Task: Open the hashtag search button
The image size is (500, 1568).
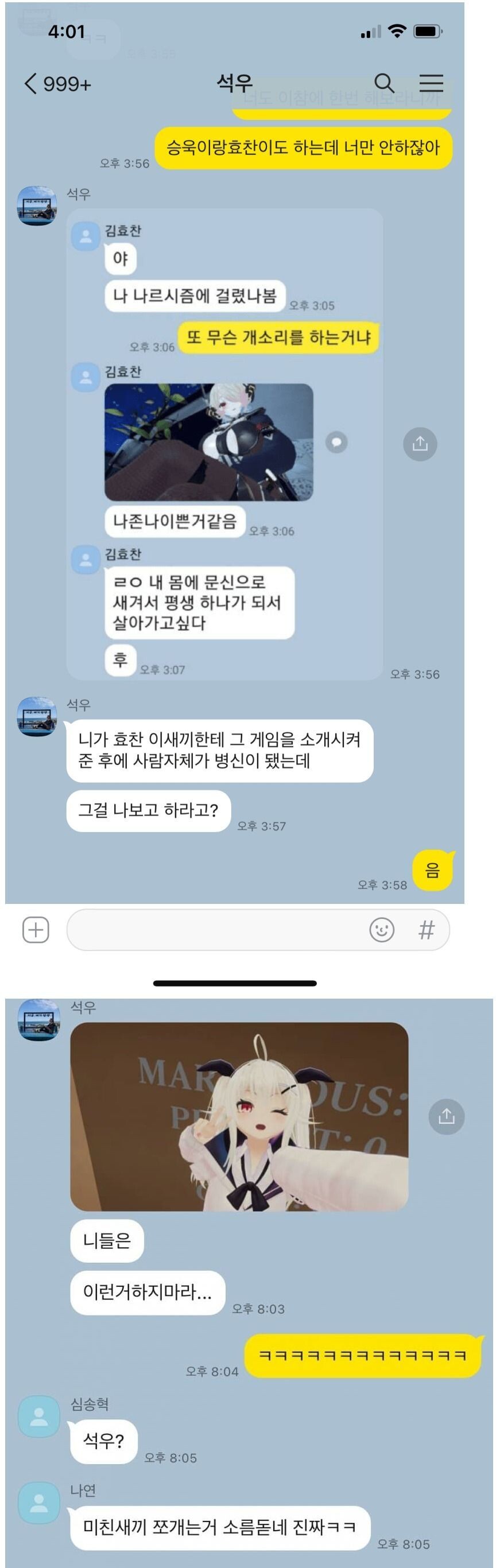Action: click(x=427, y=930)
